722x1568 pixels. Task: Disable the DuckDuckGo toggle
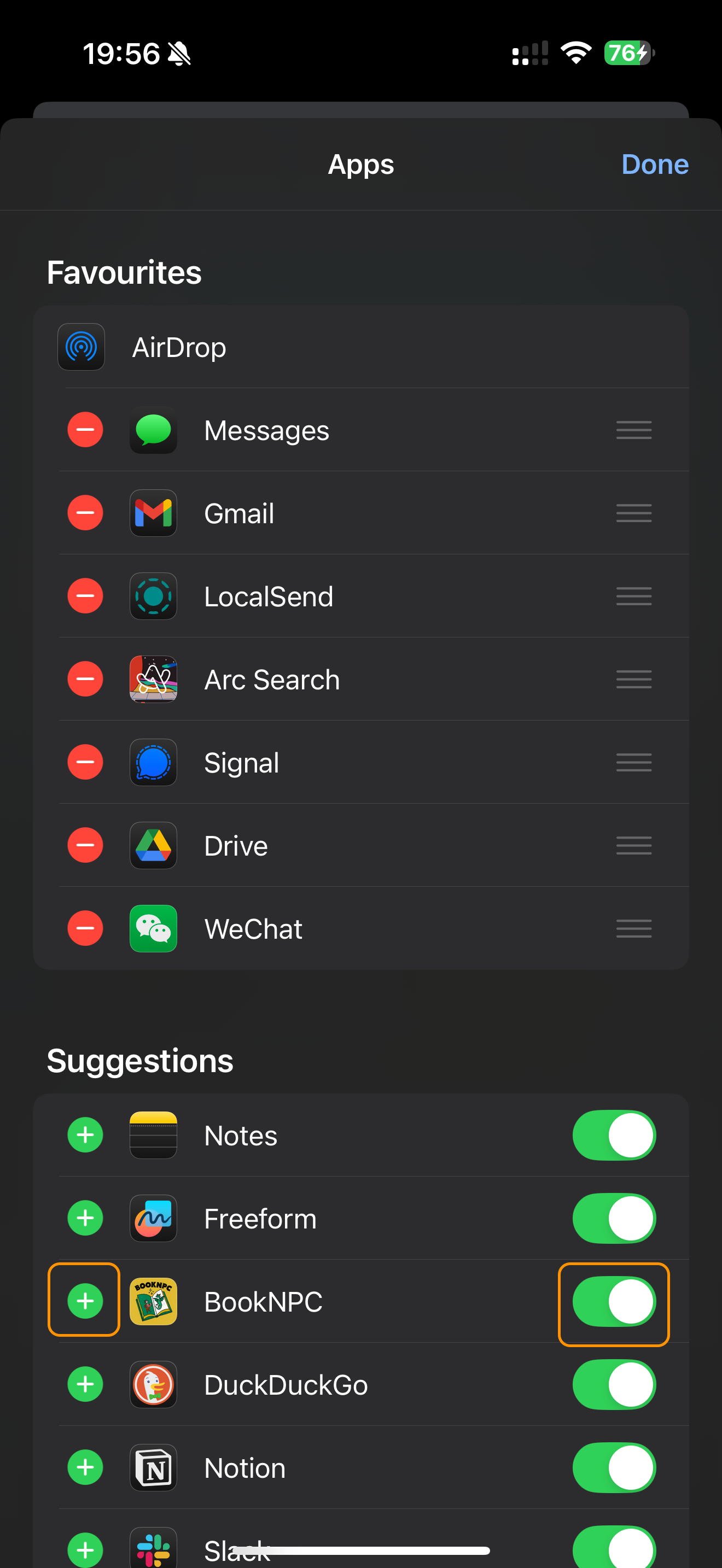614,1384
